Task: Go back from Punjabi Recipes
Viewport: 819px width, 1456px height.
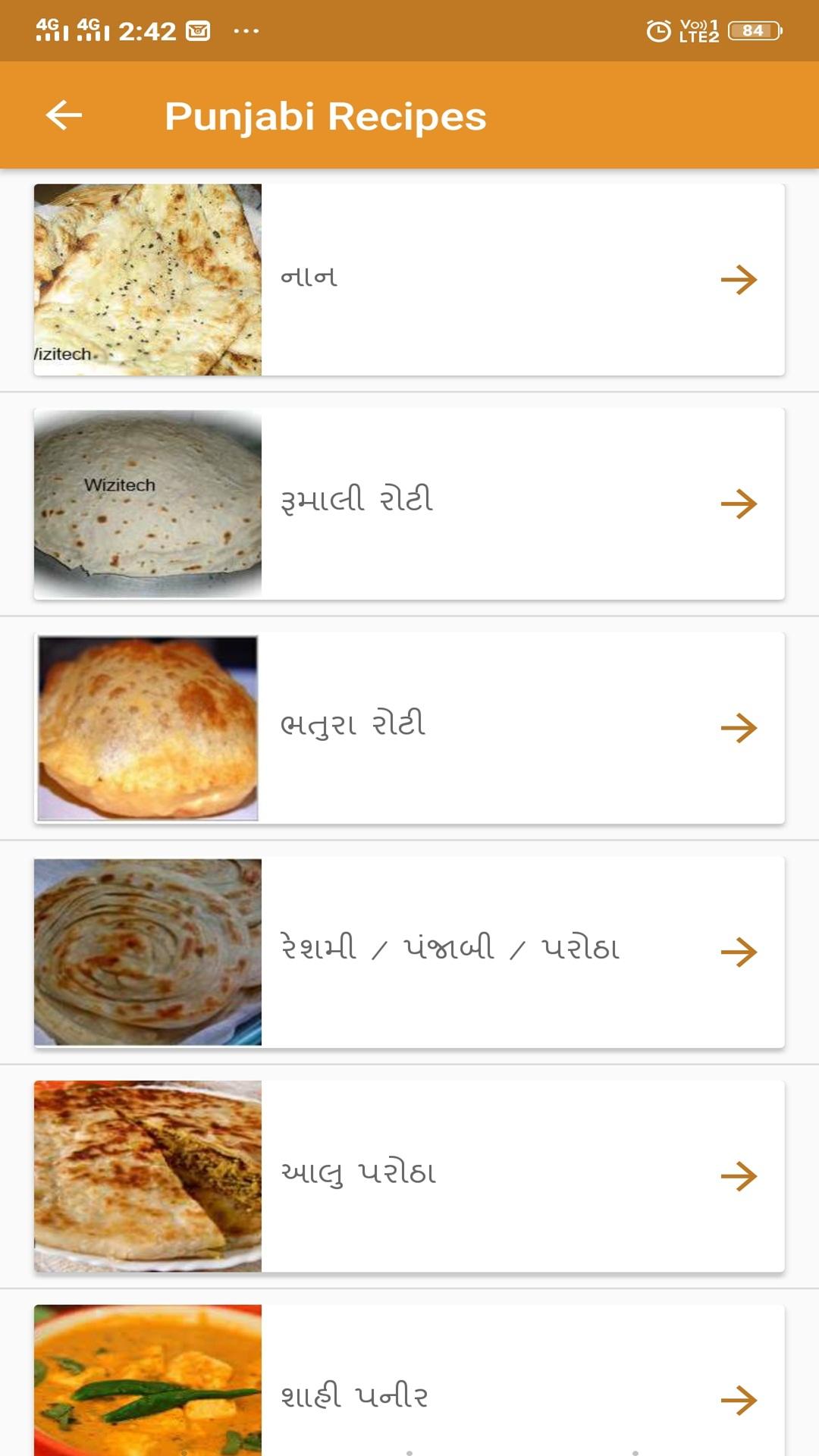Action: click(64, 115)
